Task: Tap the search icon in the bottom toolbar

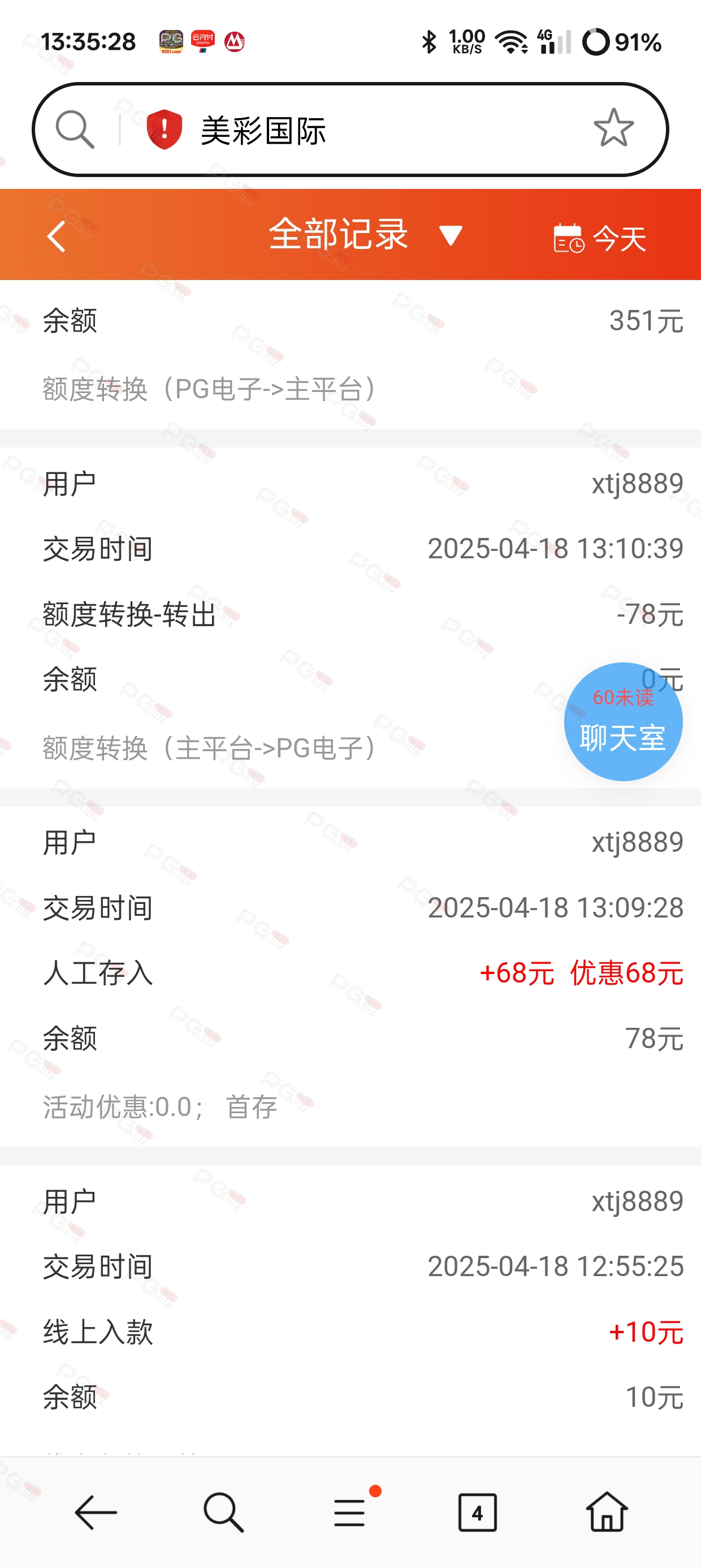Action: point(223,1512)
